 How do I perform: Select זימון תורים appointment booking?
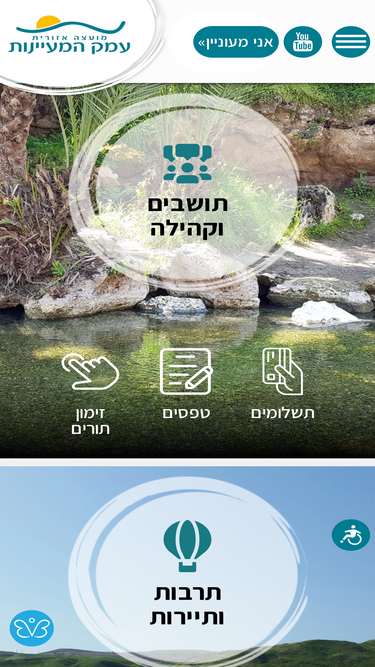(91, 393)
